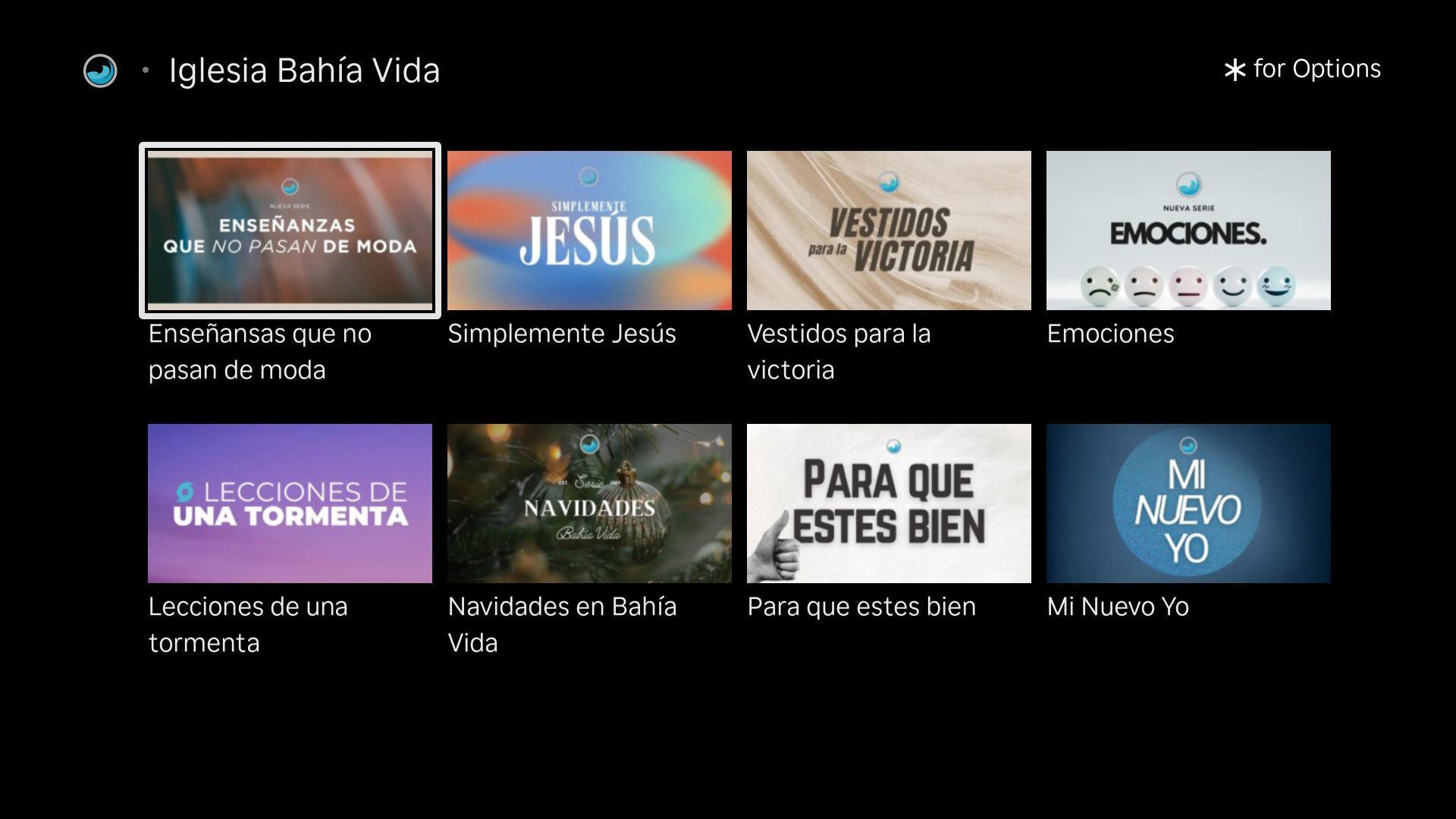Screen dimensions: 1456x819
Task: Choose the Emociones series tile
Action: click(1188, 230)
